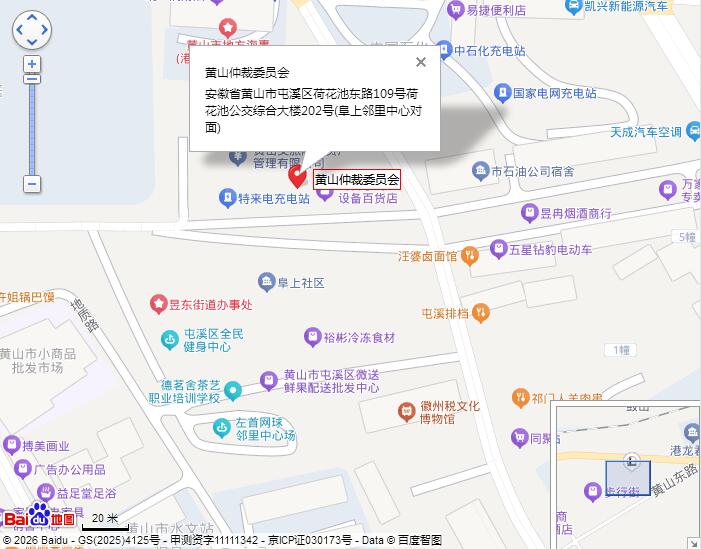This screenshot has height=549, width=701.
Task: Pan the map up with the arrow
Action: 31,18
